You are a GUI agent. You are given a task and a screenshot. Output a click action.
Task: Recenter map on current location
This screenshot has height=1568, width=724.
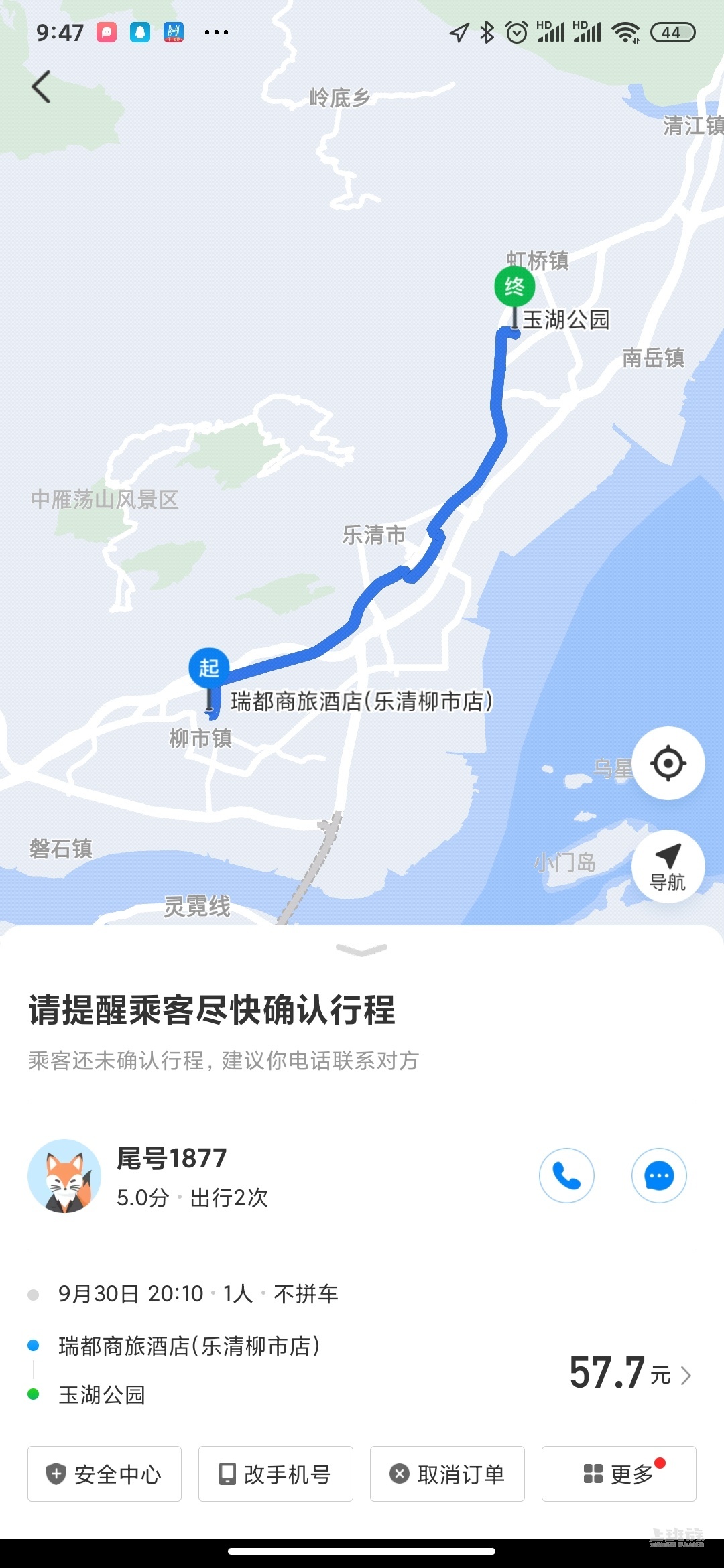pos(668,763)
